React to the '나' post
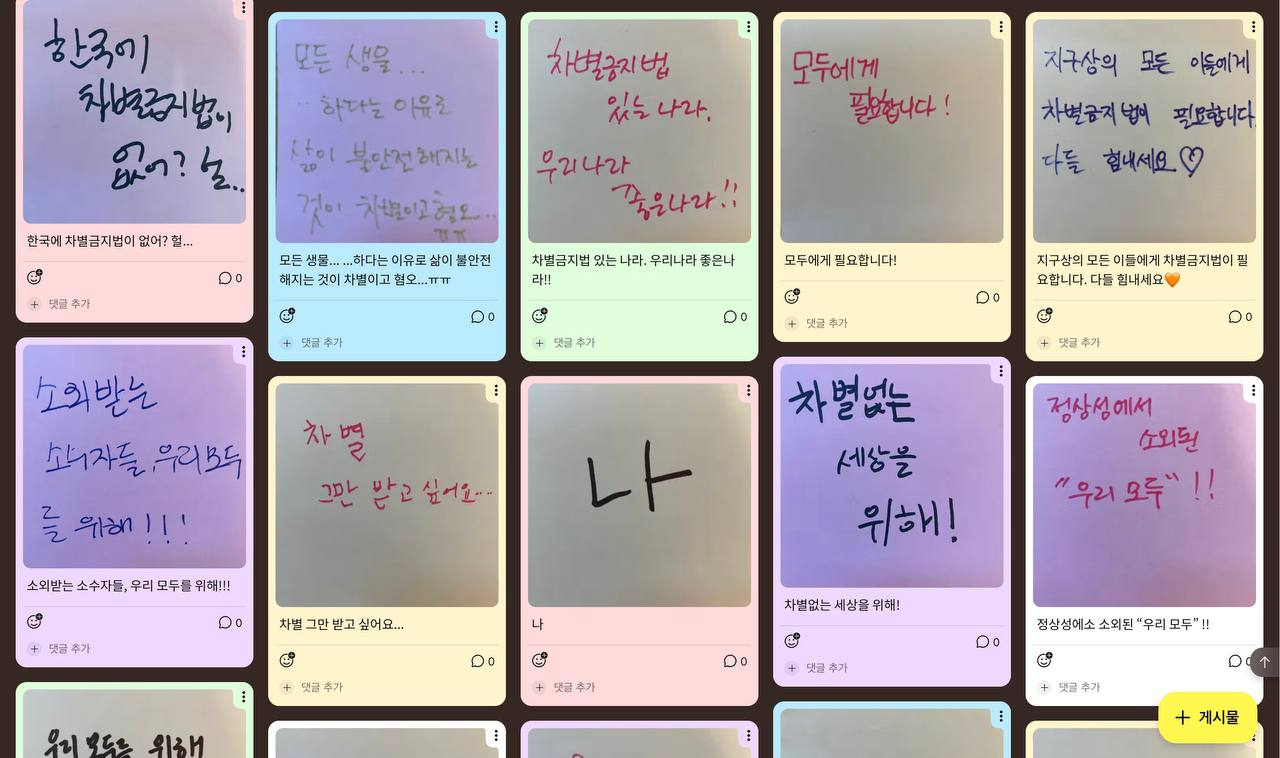 (539, 661)
